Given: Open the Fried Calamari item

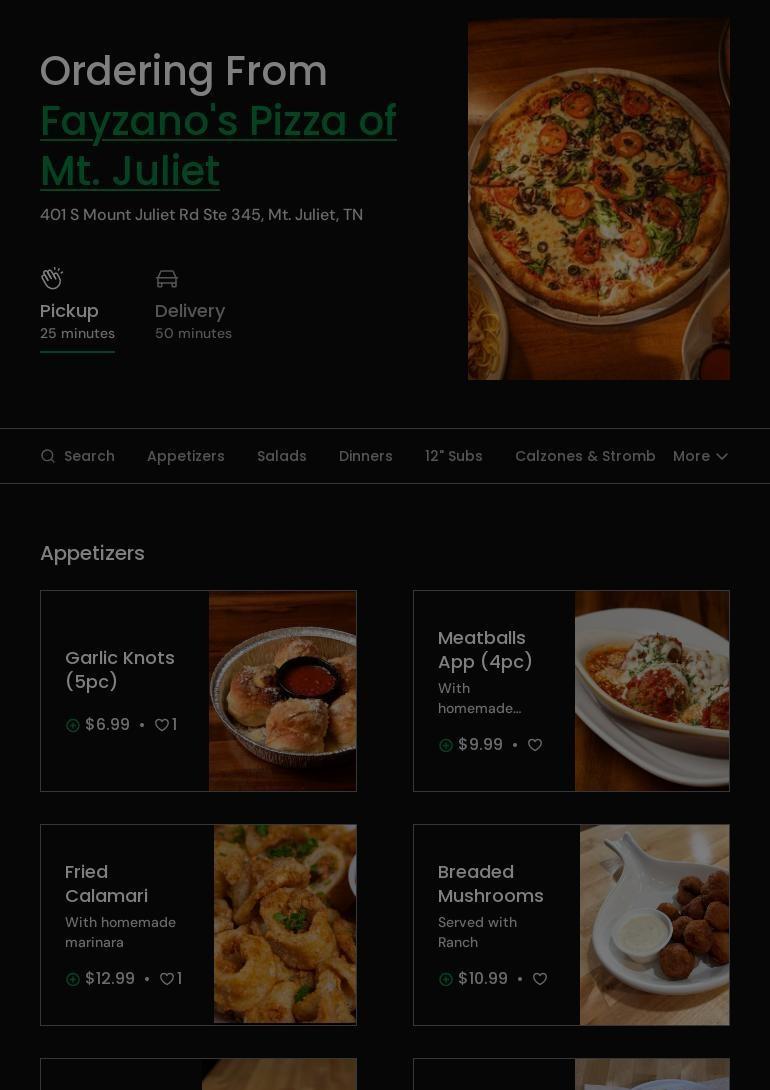Looking at the screenshot, I should [x=106, y=883].
